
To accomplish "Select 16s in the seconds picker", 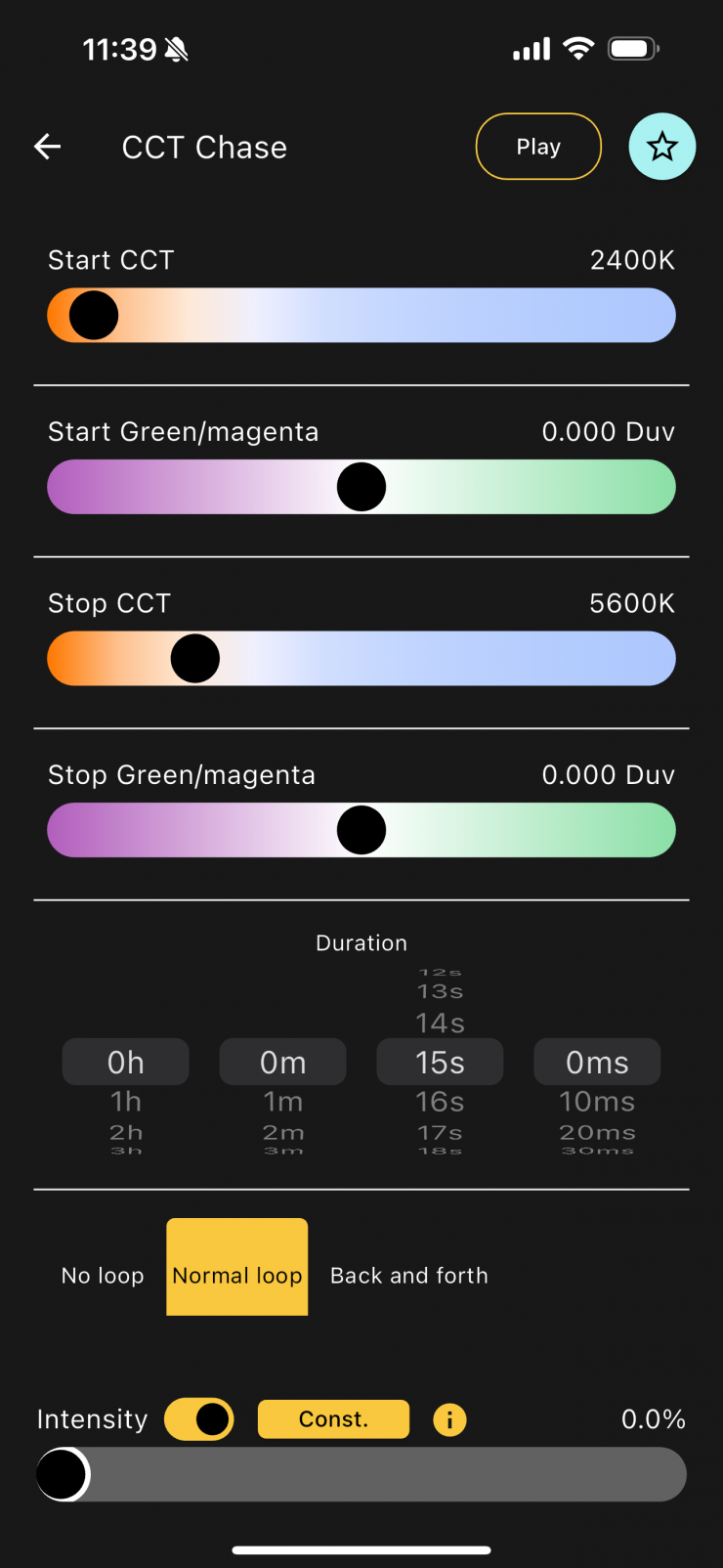I will [440, 1102].
